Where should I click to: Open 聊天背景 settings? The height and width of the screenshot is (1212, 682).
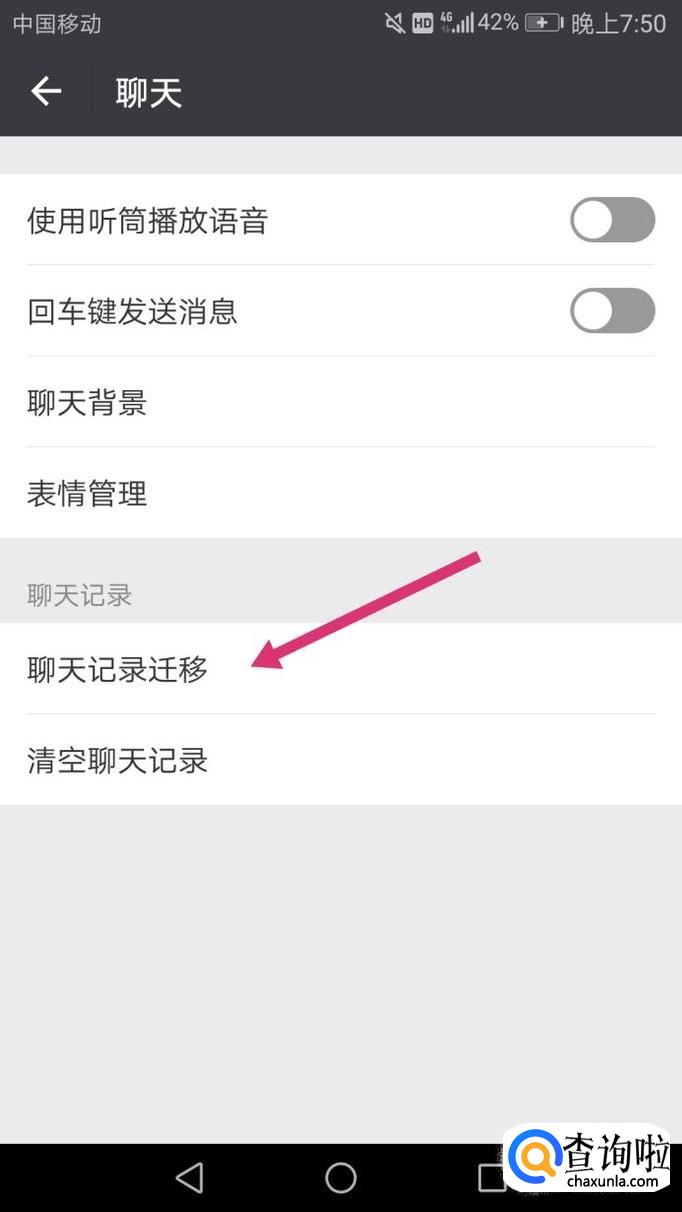(x=340, y=402)
